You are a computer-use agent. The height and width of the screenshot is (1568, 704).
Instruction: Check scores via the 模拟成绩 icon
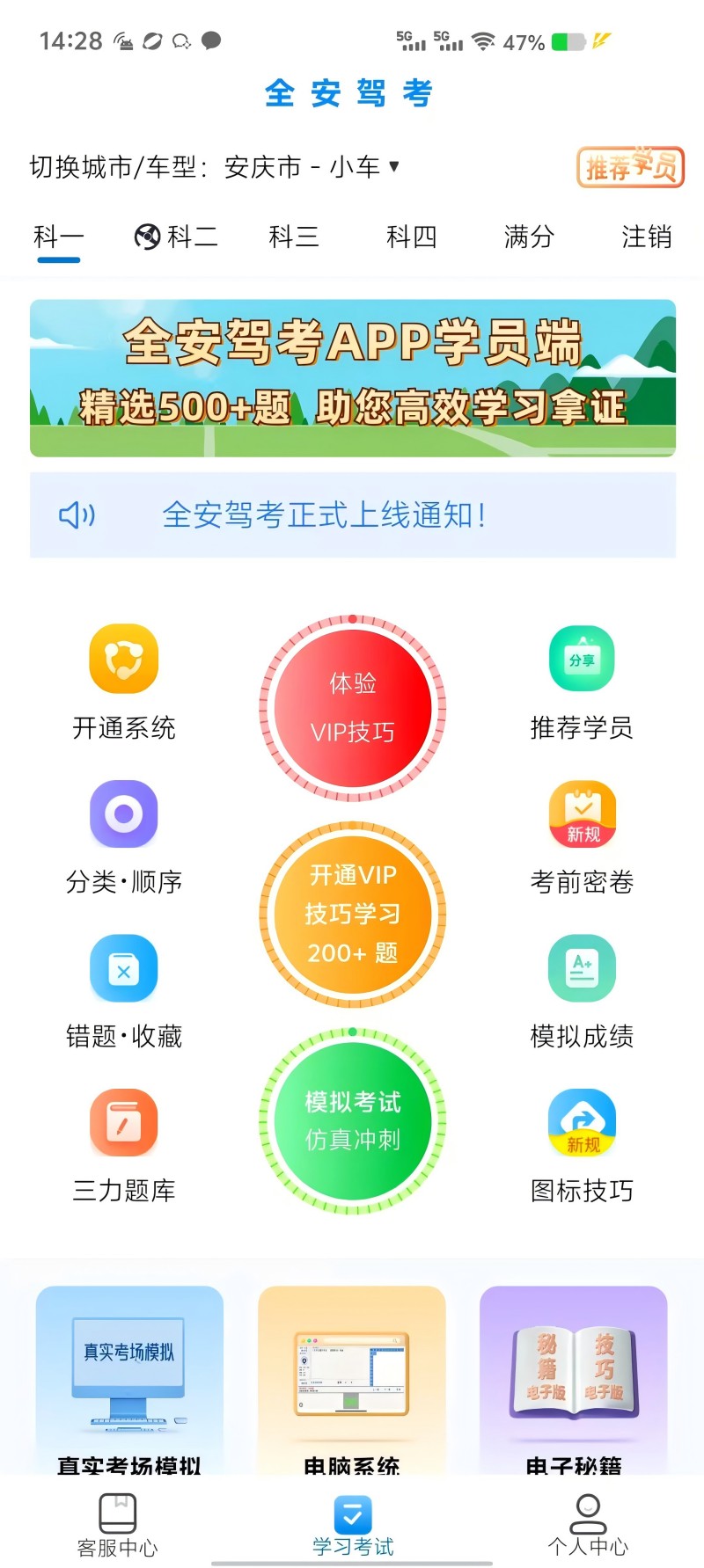[581, 989]
